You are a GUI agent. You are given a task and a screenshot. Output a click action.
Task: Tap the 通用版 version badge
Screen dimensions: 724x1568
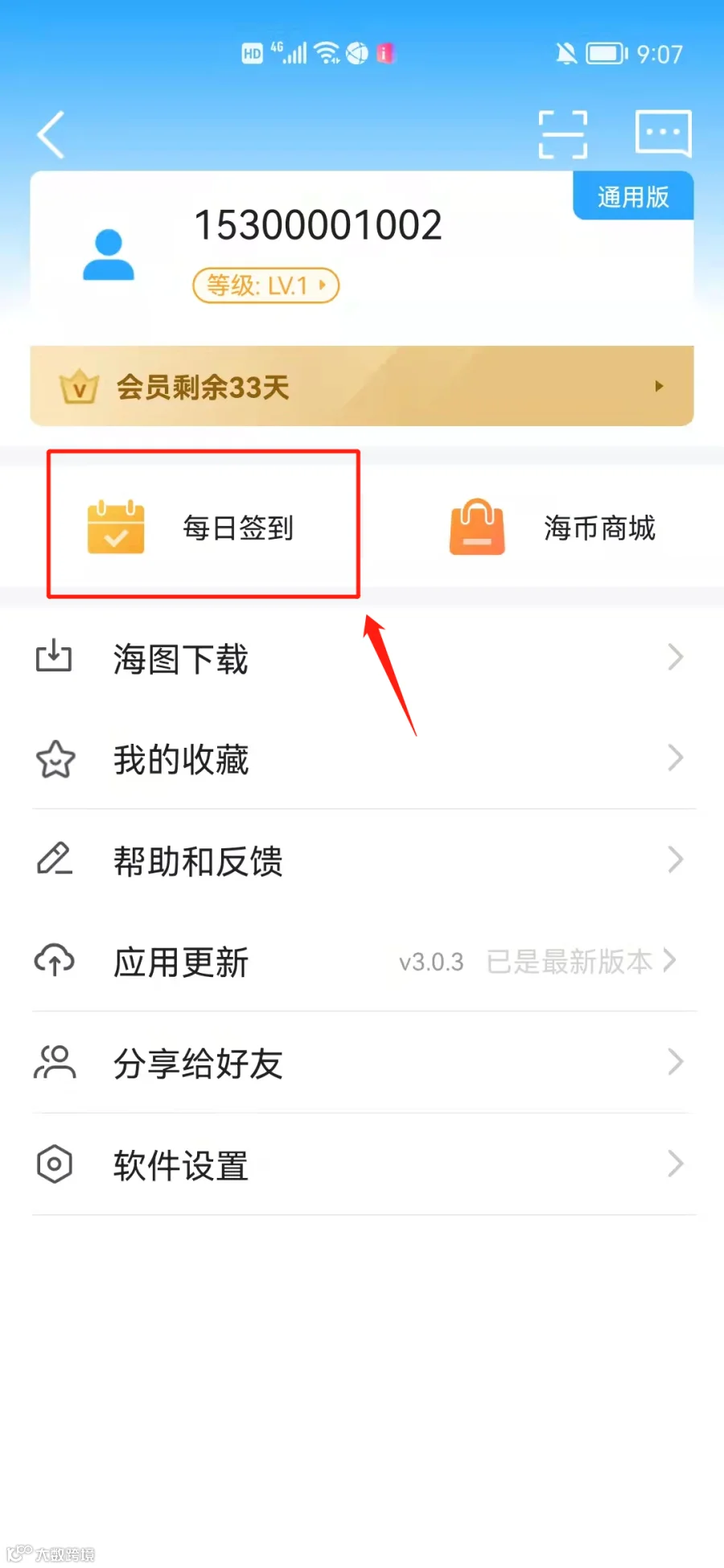[x=633, y=196]
